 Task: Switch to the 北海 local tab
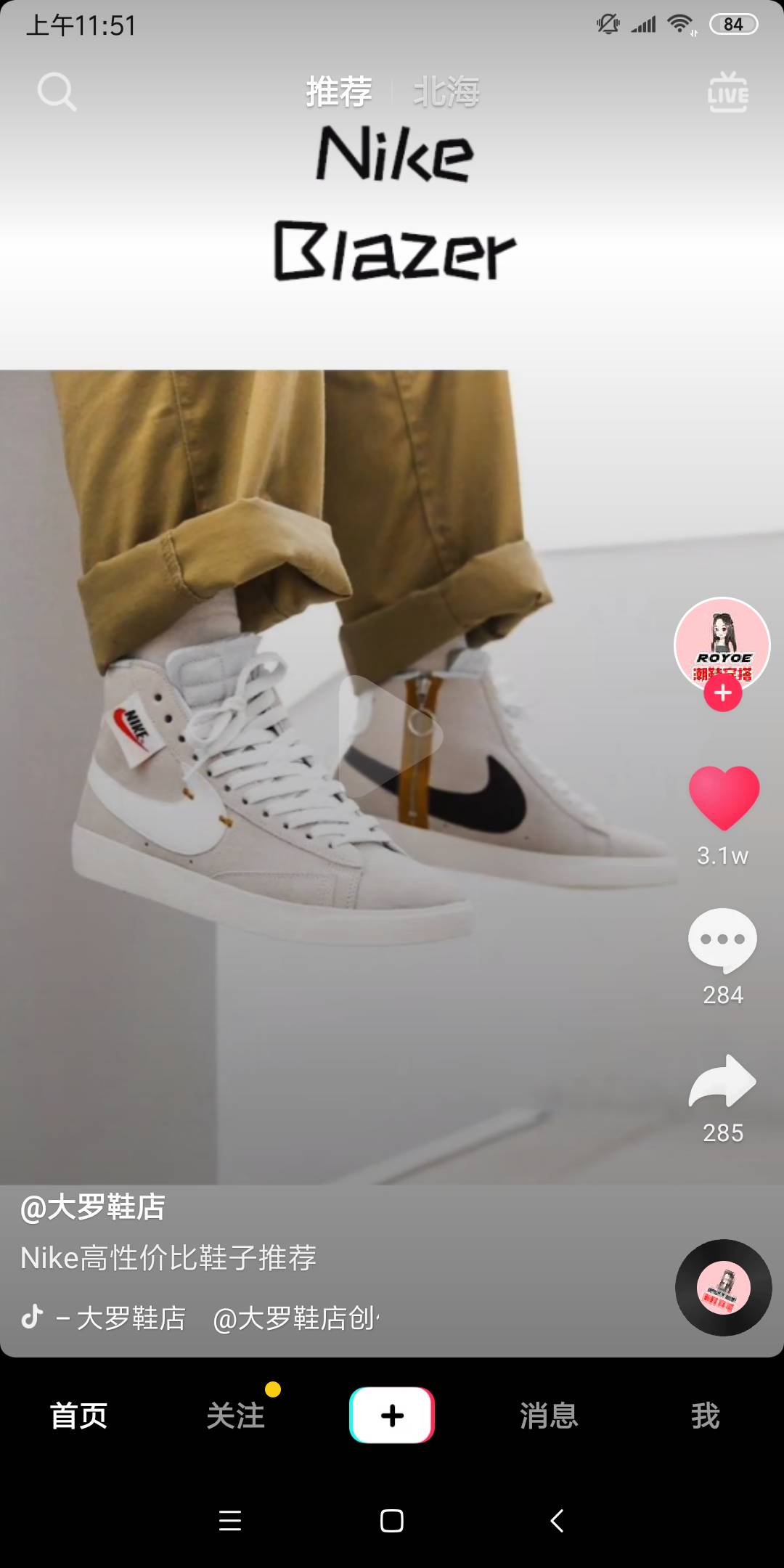(446, 92)
